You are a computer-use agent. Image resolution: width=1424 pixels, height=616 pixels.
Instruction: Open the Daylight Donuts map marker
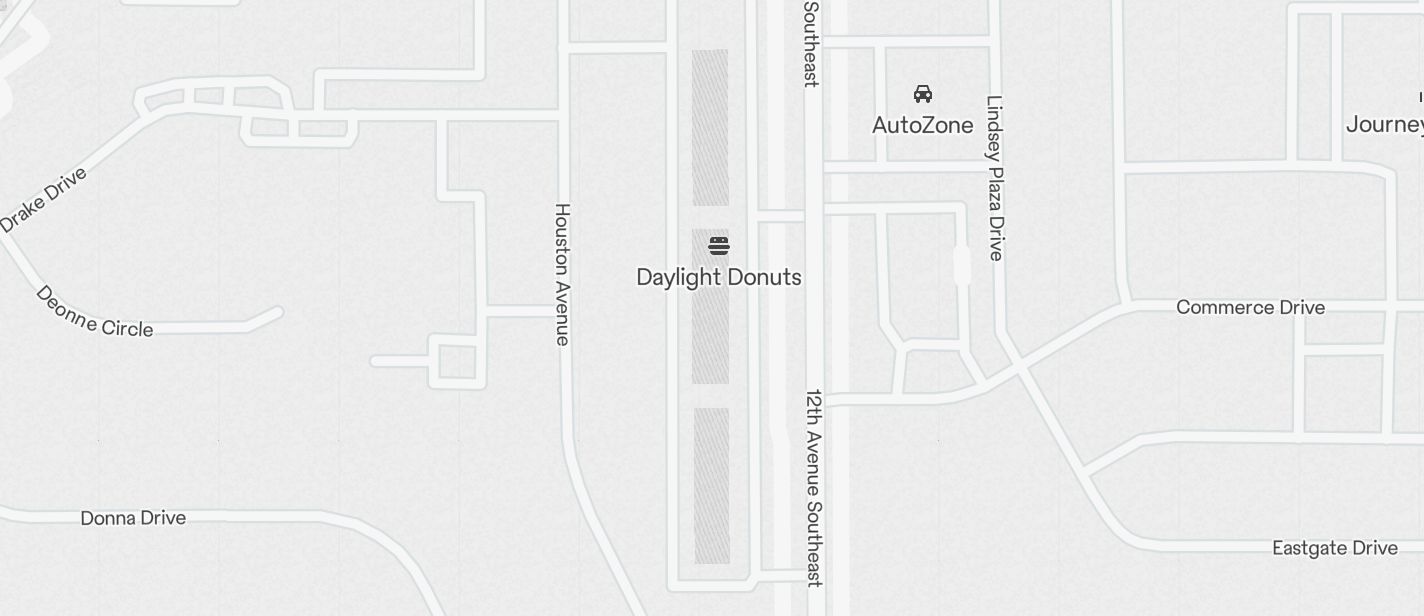pos(718,246)
